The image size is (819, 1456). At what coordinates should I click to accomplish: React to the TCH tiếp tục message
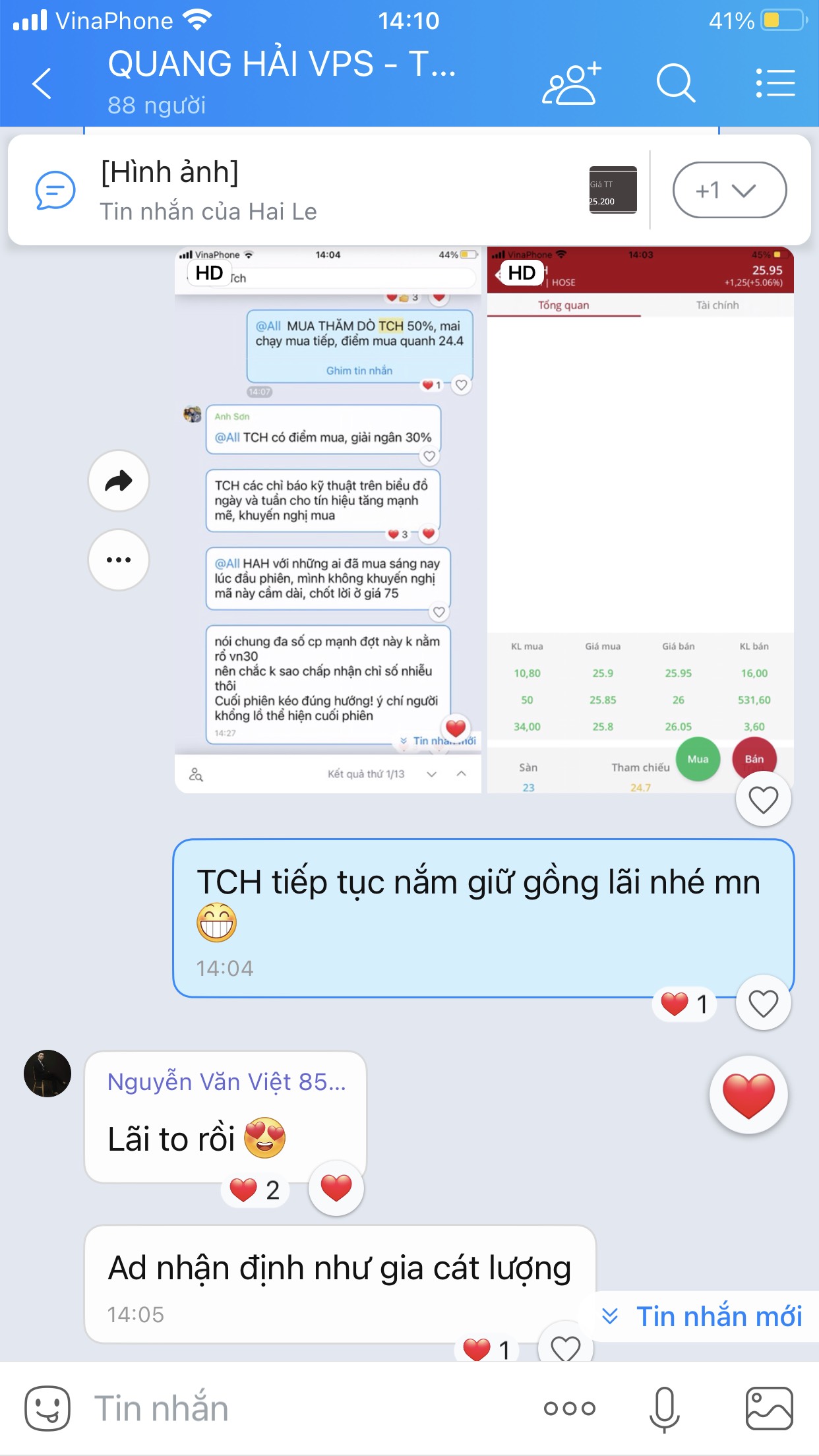(764, 1004)
